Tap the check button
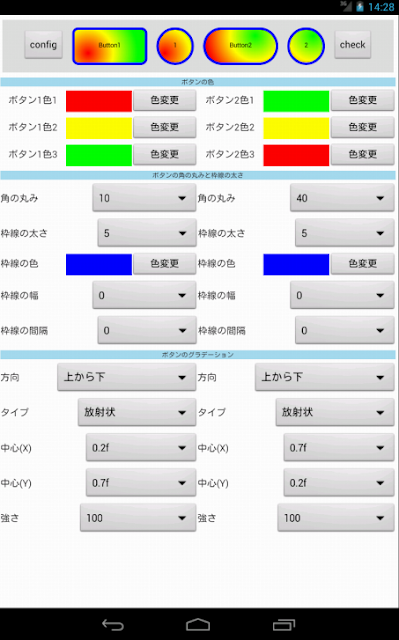 [x=353, y=45]
